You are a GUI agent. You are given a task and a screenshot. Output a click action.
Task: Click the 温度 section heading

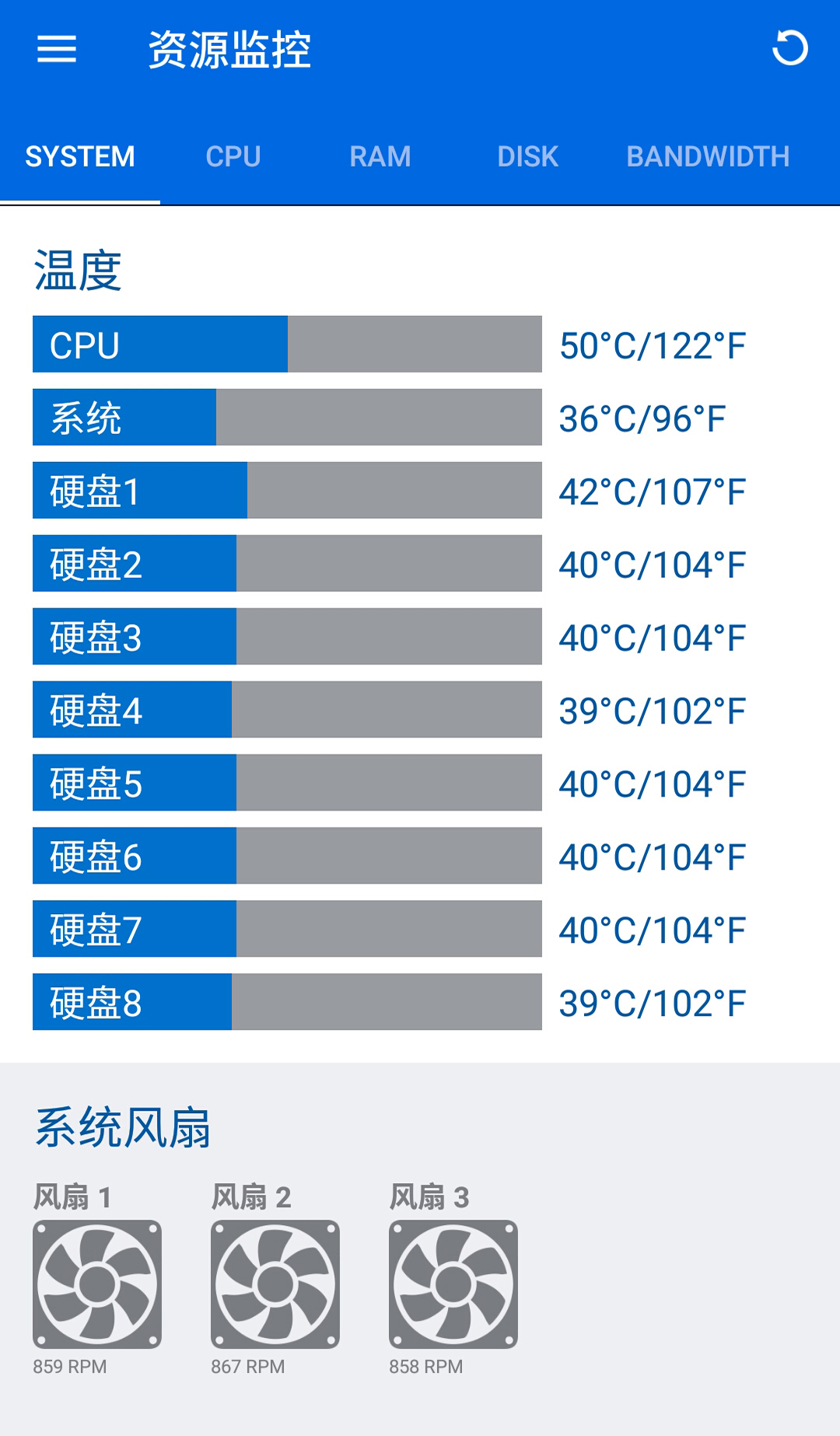[x=77, y=270]
